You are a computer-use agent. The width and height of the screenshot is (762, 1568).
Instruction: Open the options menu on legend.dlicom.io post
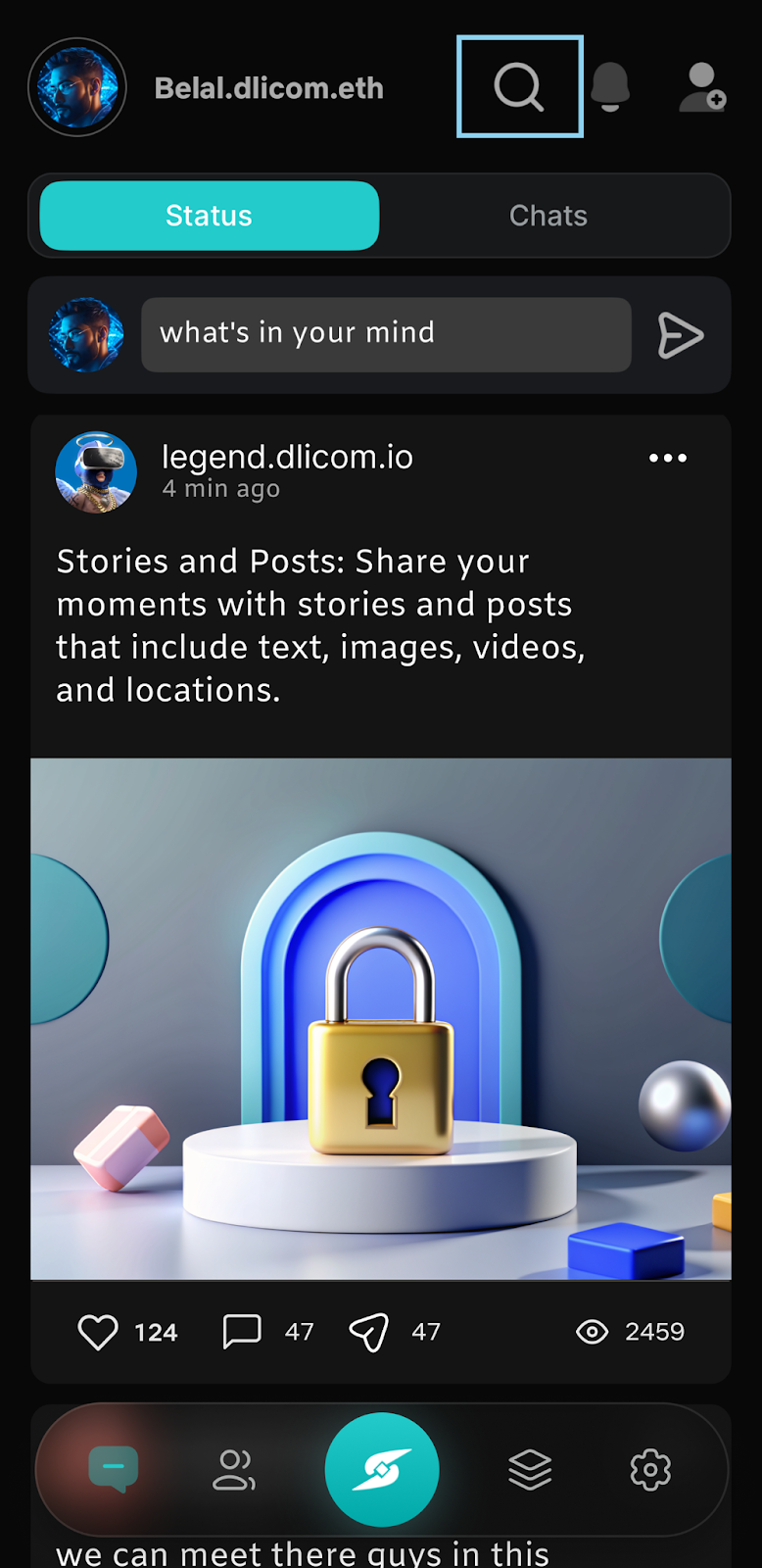[667, 458]
